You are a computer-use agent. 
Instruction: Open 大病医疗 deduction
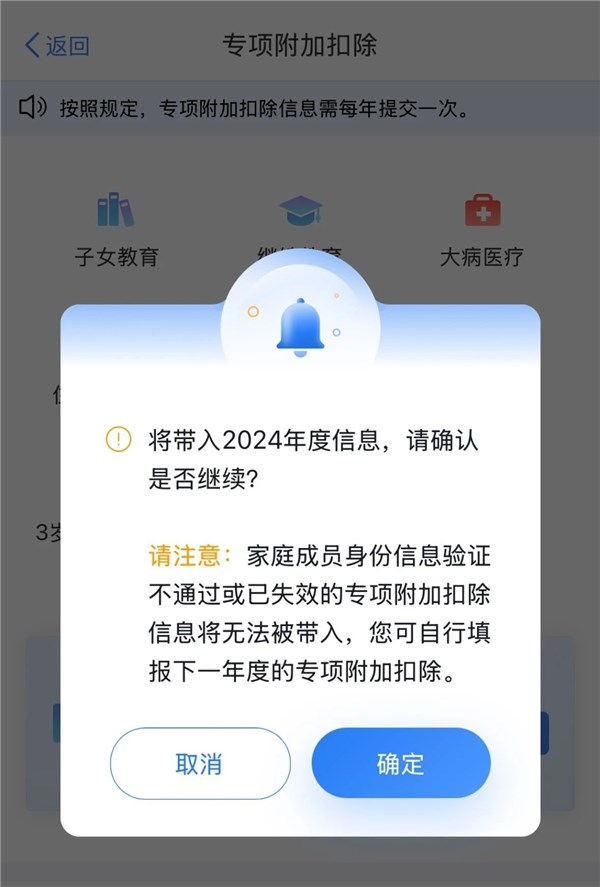tap(482, 230)
